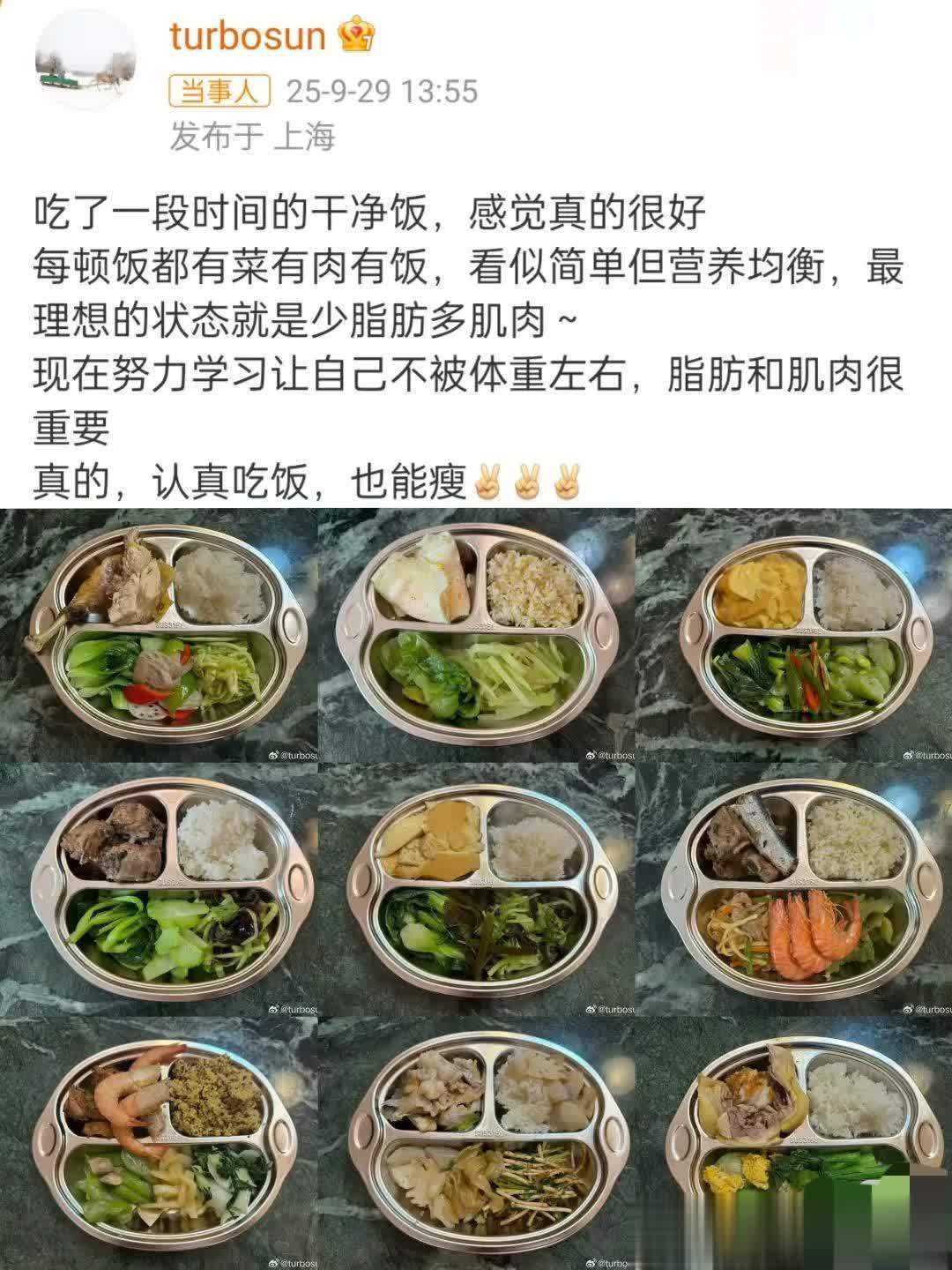Image resolution: width=952 pixels, height=1270 pixels.
Task: Open the photo with fish and red shrimp
Action: [x=794, y=889]
